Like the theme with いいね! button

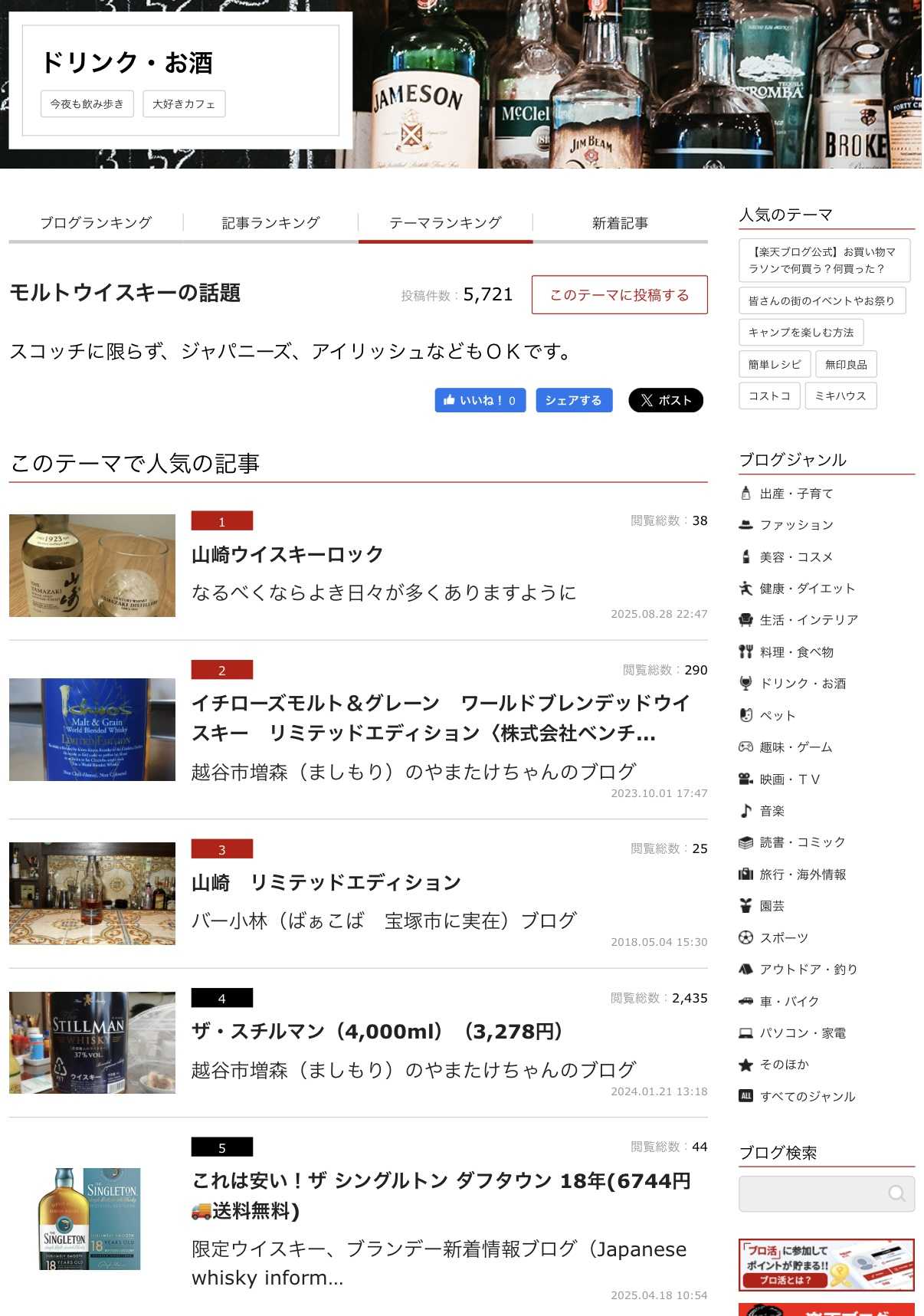click(480, 400)
